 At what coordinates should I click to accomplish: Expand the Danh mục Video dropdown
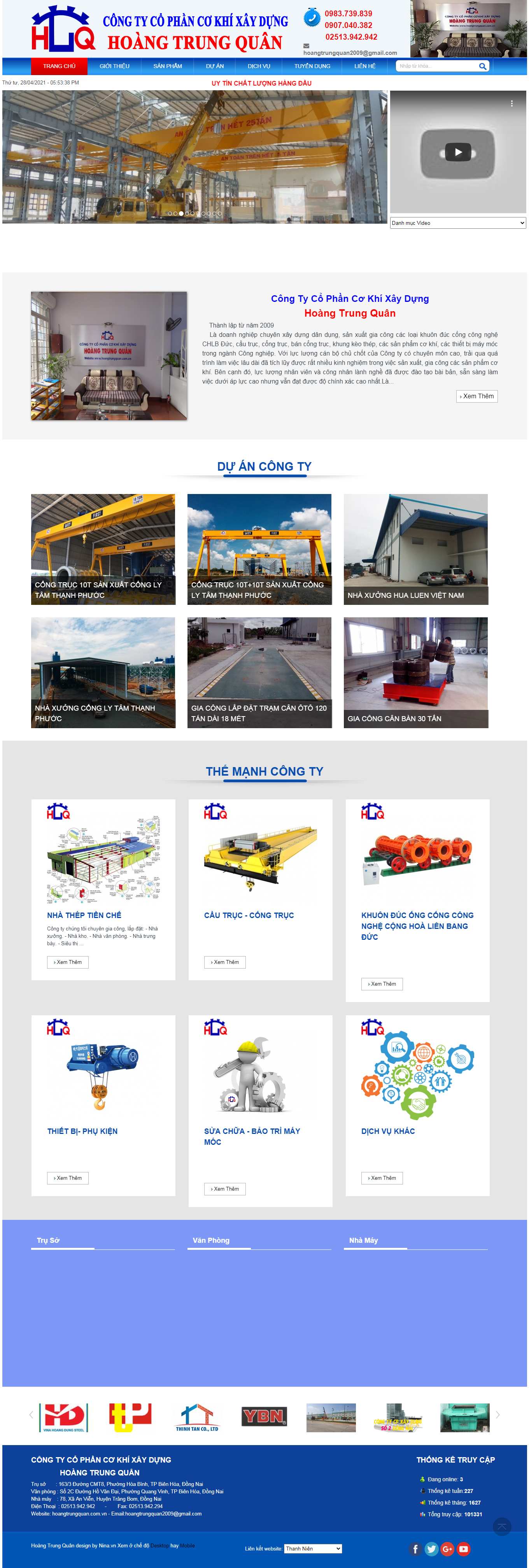[458, 223]
